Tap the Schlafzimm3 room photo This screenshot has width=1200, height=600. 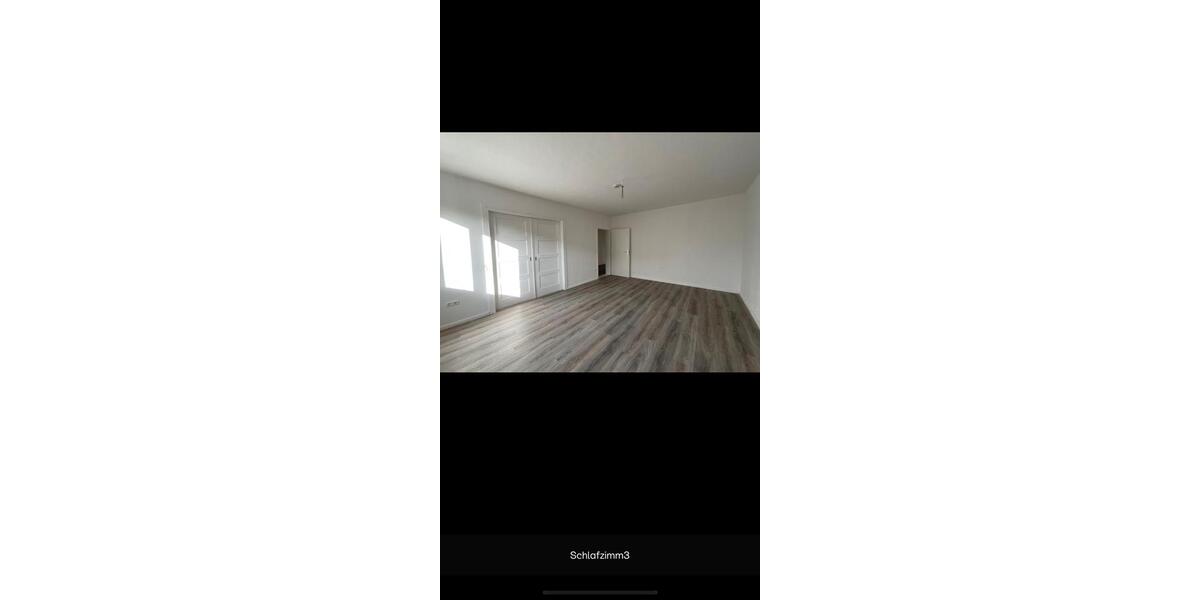[600, 252]
